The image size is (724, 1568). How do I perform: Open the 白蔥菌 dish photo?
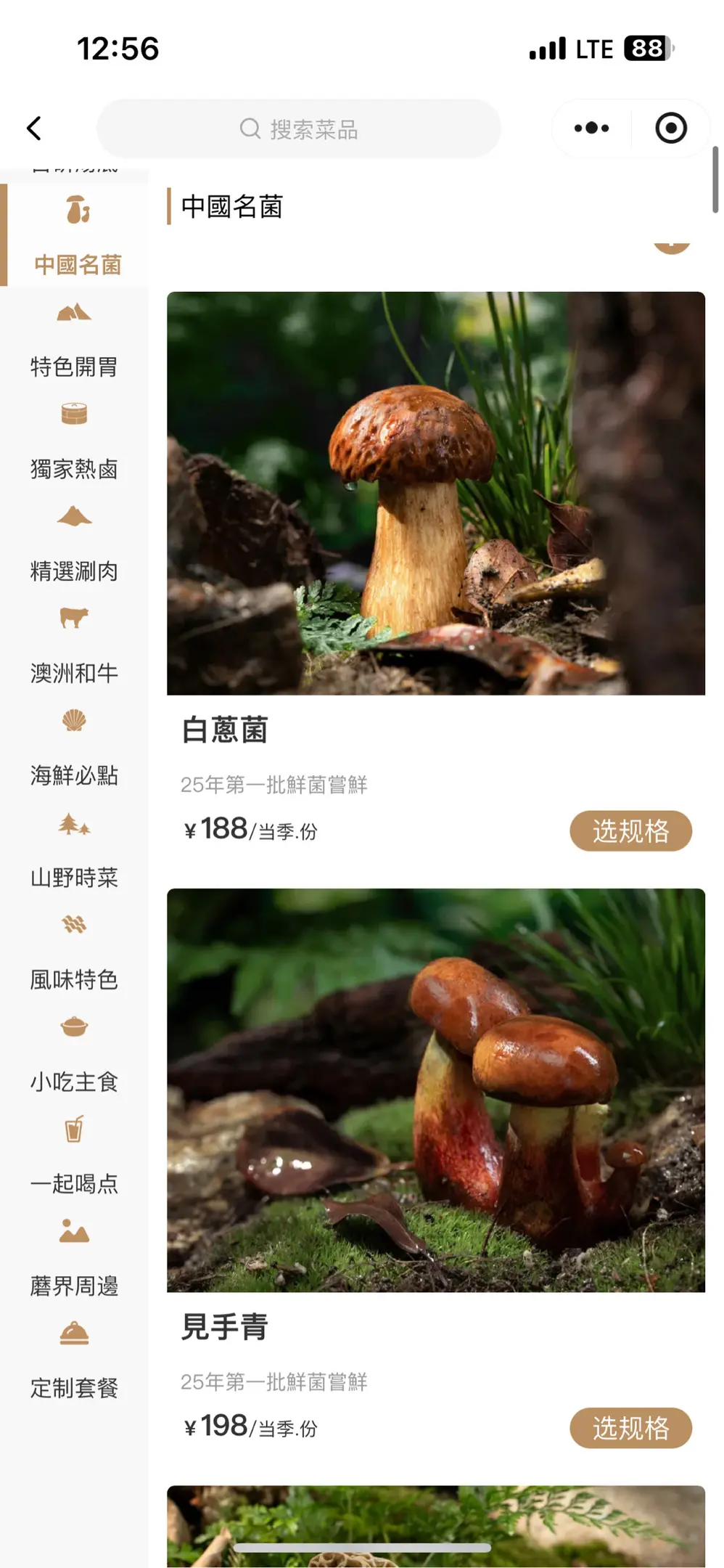[435, 494]
